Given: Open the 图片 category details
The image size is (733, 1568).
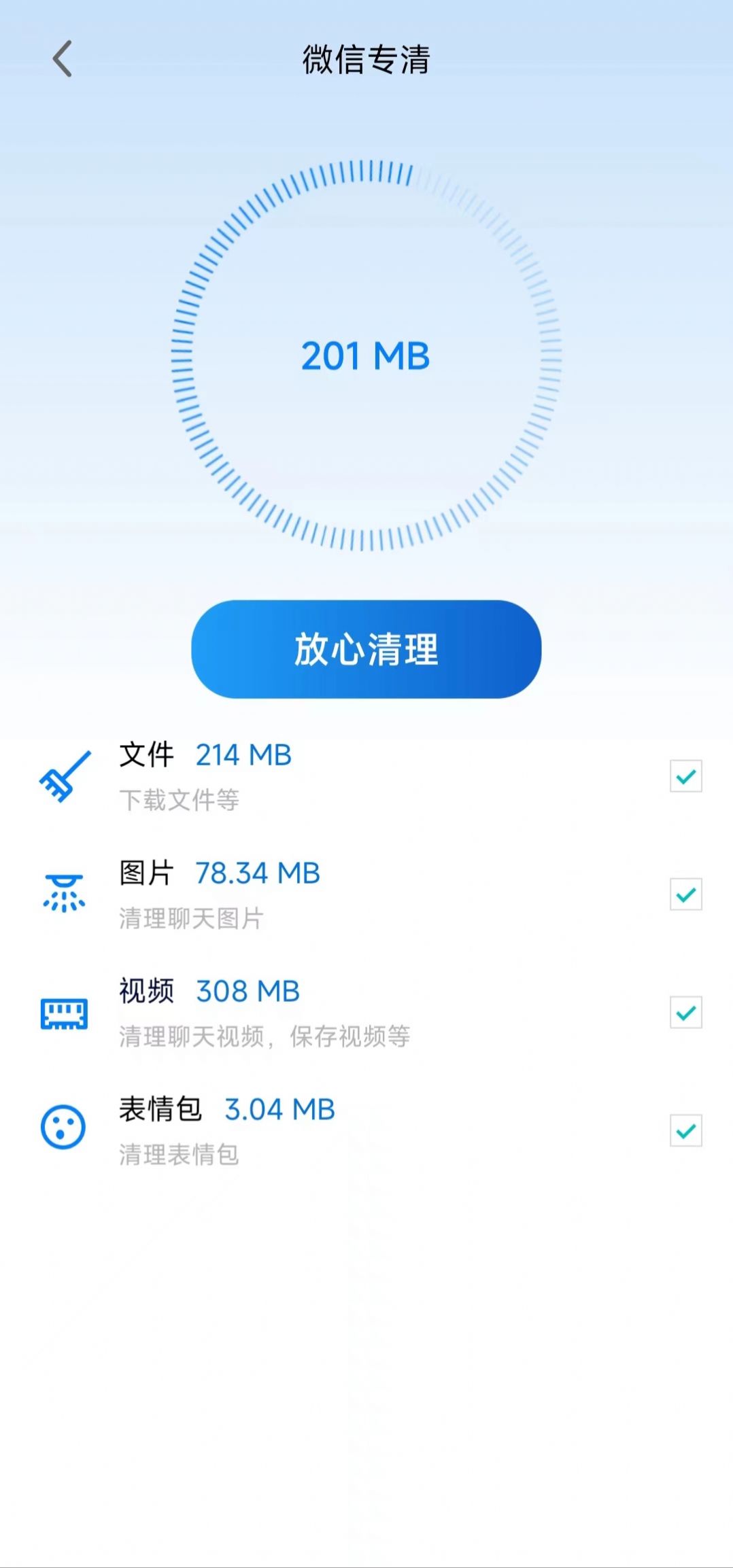Looking at the screenshot, I should pyautogui.click(x=146, y=872).
